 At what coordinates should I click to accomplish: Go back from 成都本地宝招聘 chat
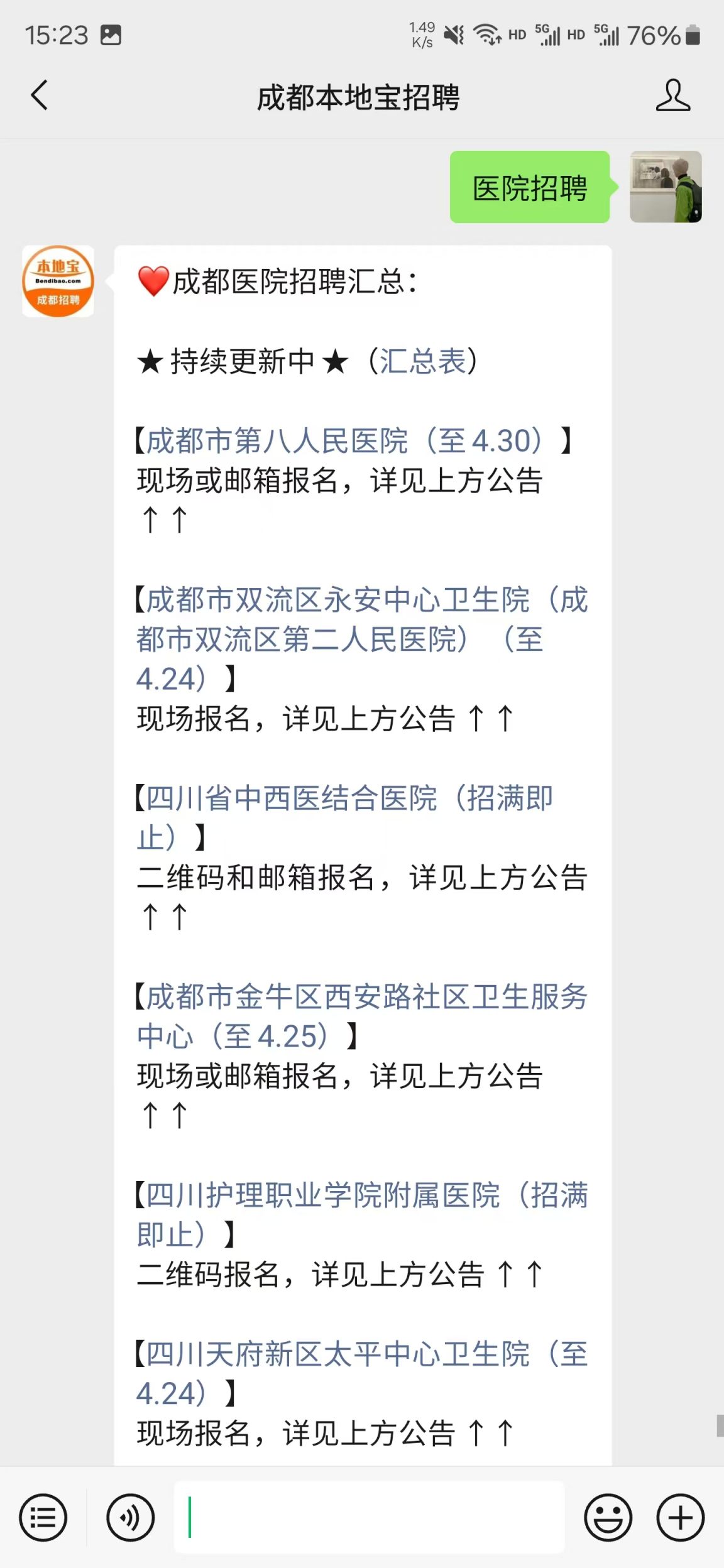tap(40, 96)
